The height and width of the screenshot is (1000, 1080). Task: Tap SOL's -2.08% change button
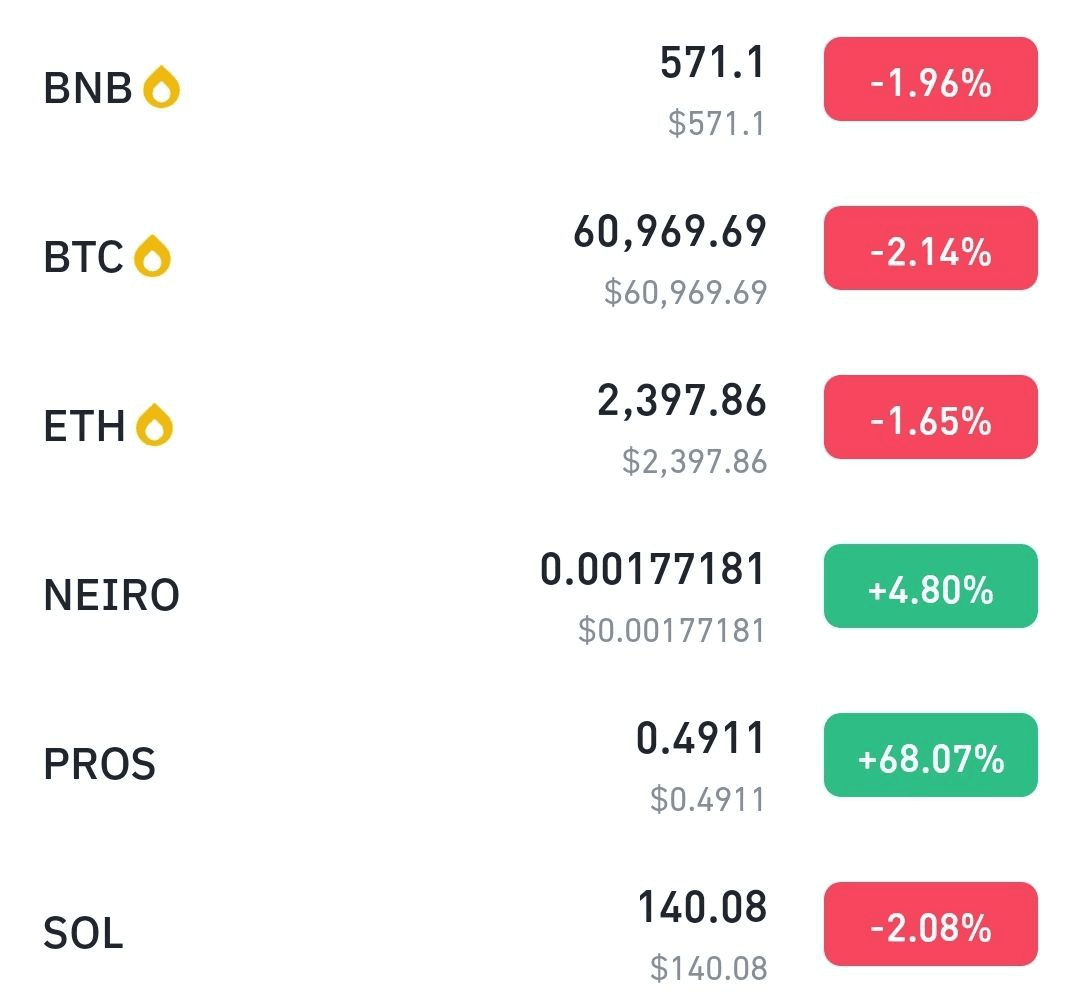pyautogui.click(x=930, y=925)
